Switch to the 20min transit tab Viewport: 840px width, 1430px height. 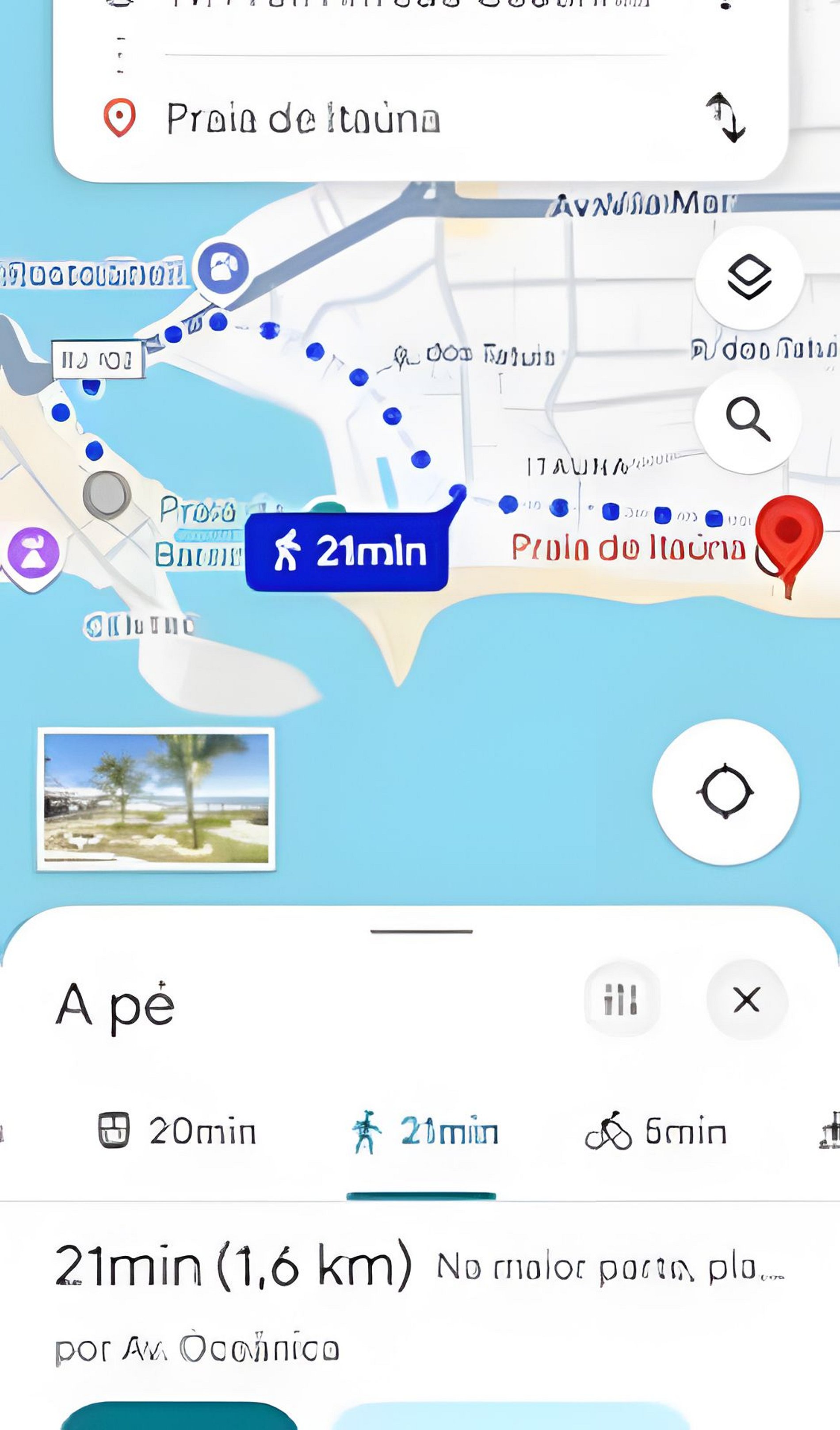[177, 1130]
